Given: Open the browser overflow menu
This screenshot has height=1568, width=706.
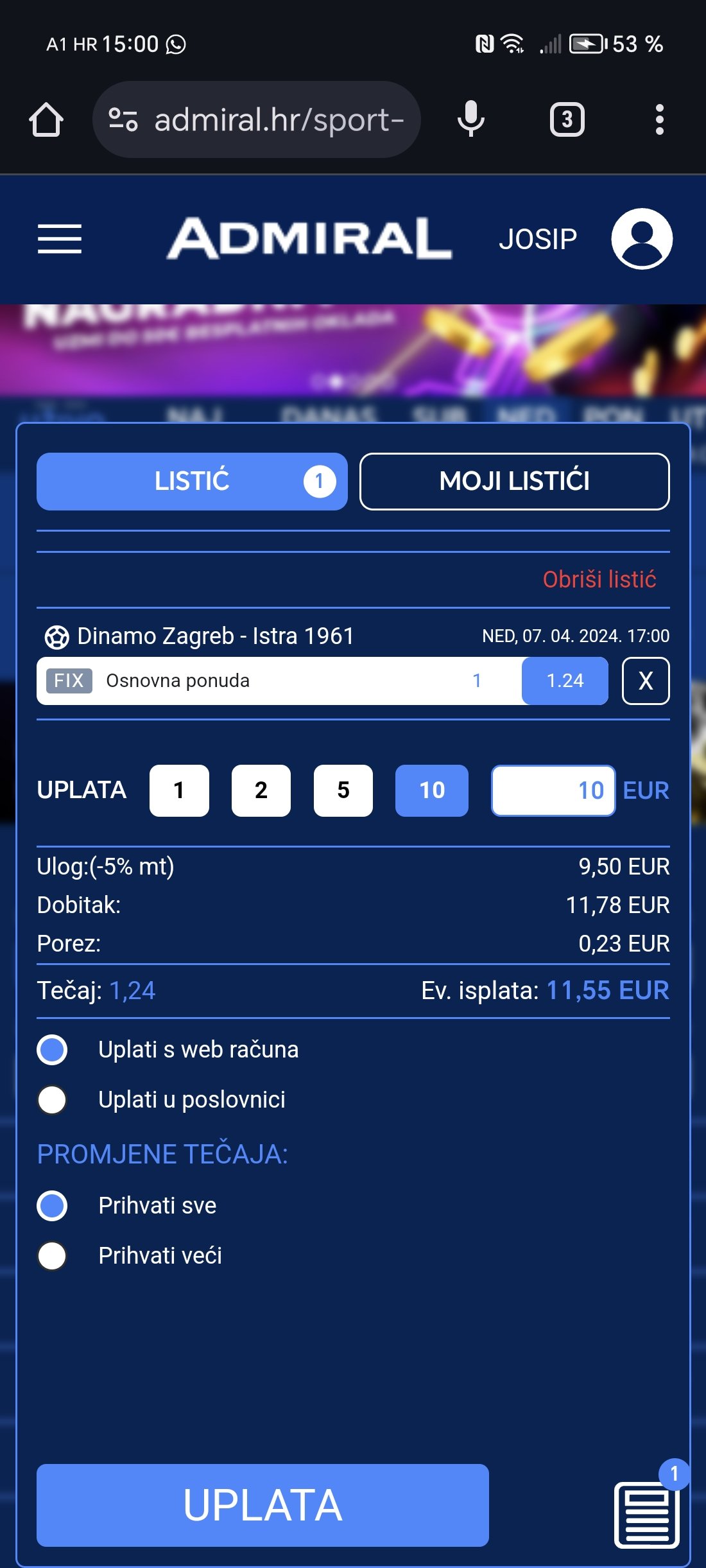Looking at the screenshot, I should click(659, 119).
